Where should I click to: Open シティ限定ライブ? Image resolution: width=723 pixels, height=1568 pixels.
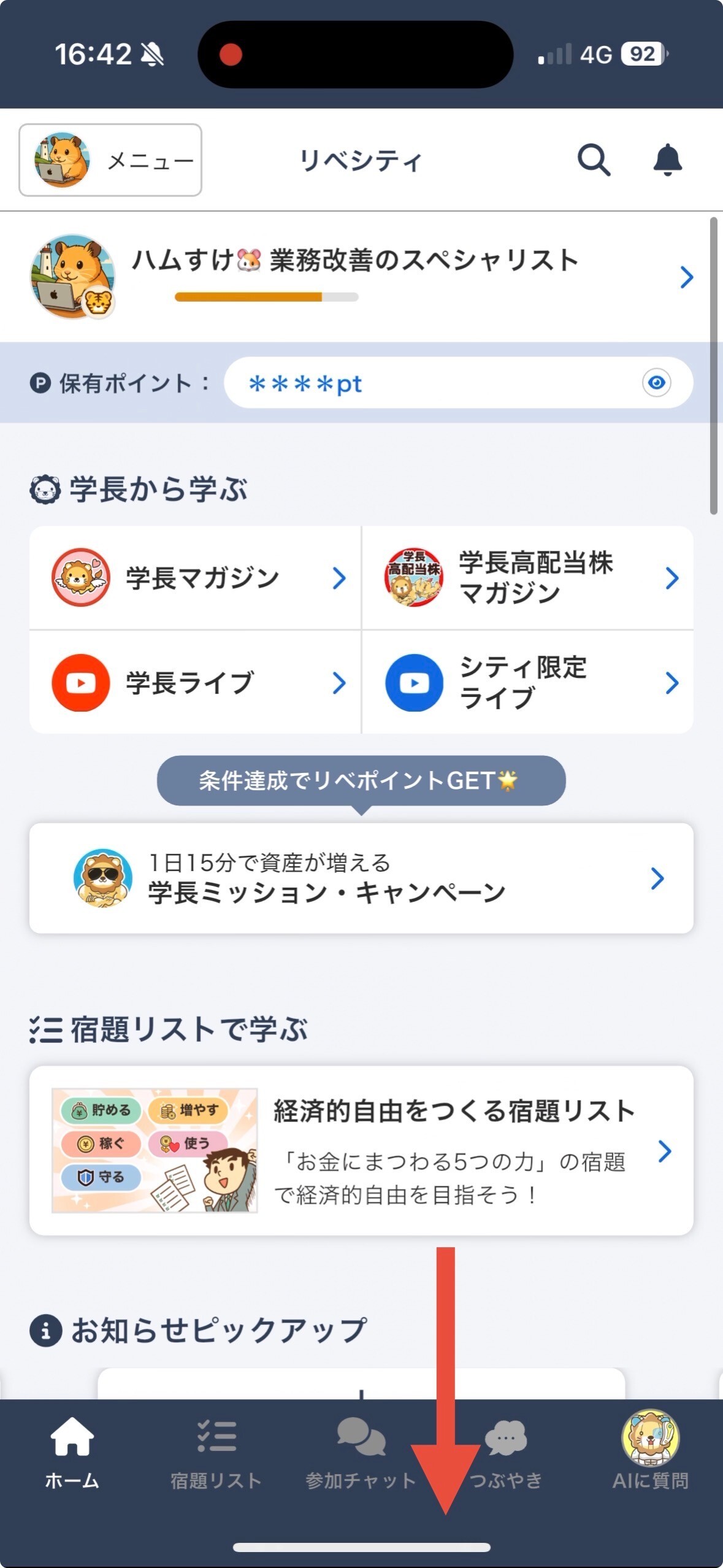pyautogui.click(x=527, y=682)
